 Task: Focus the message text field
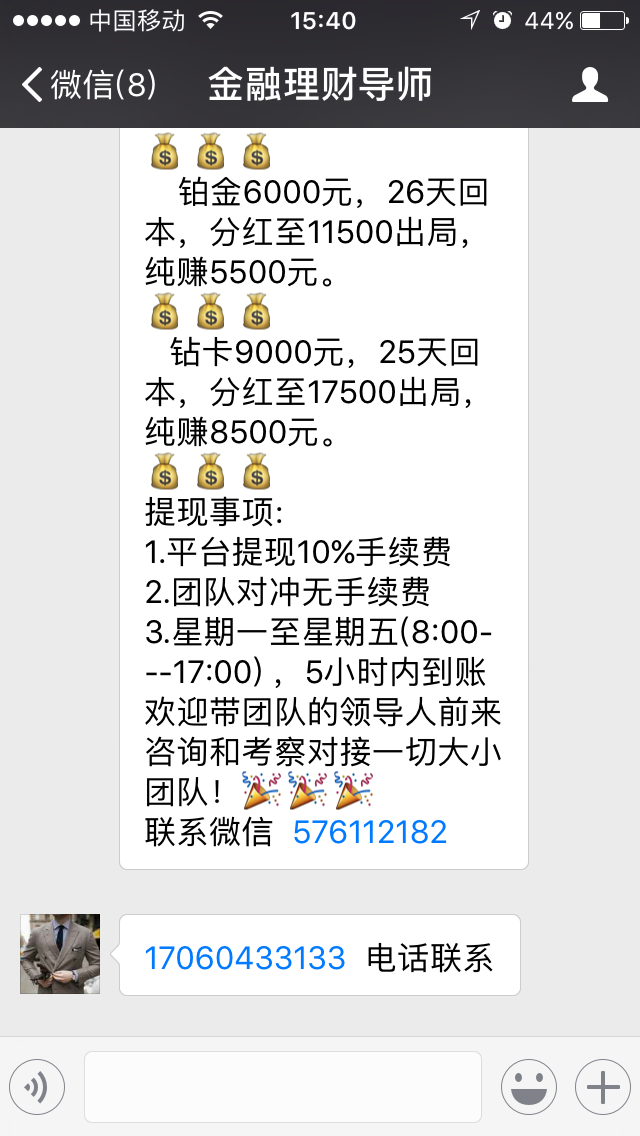pos(282,1087)
